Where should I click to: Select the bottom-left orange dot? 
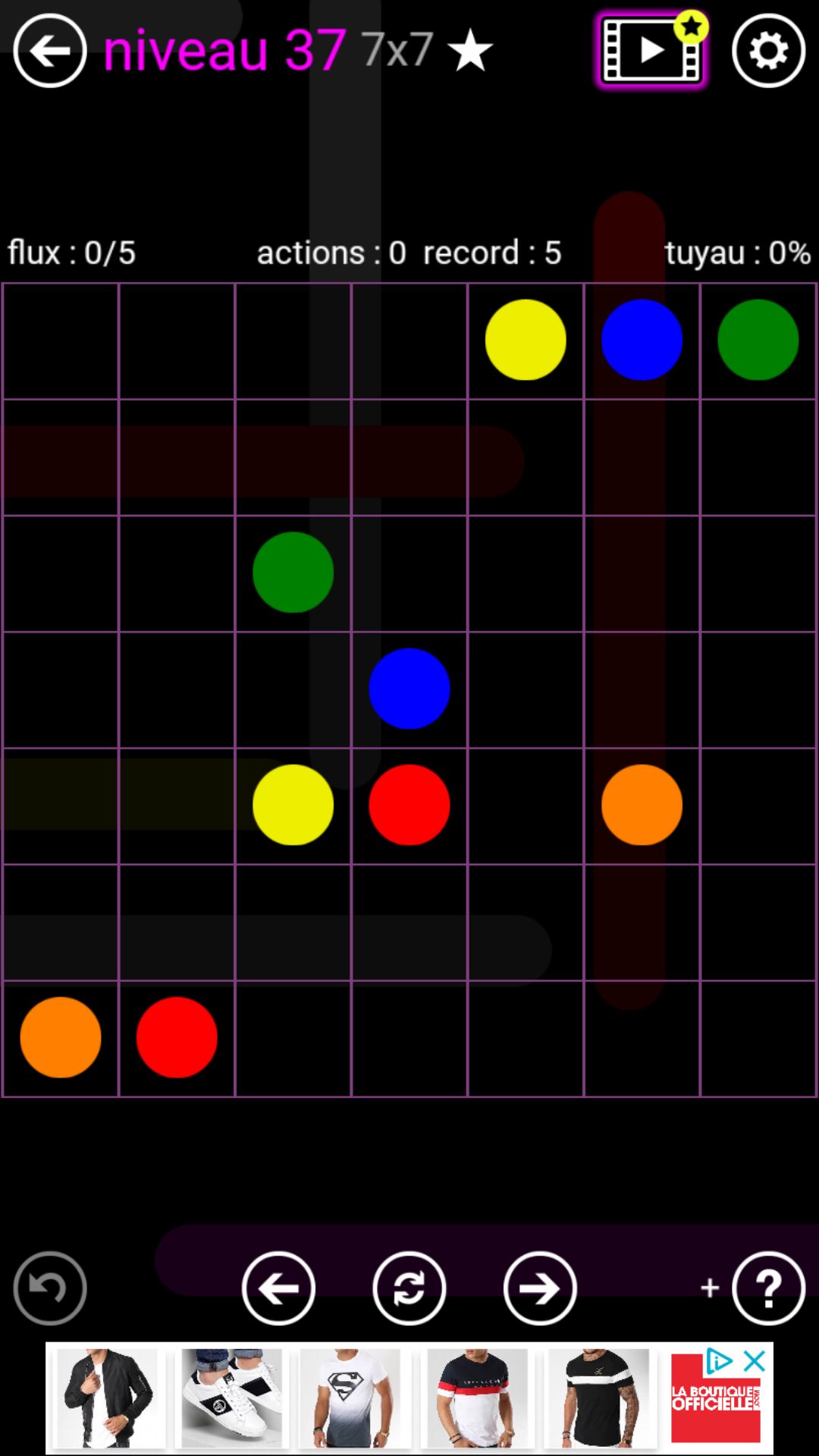click(x=61, y=1037)
